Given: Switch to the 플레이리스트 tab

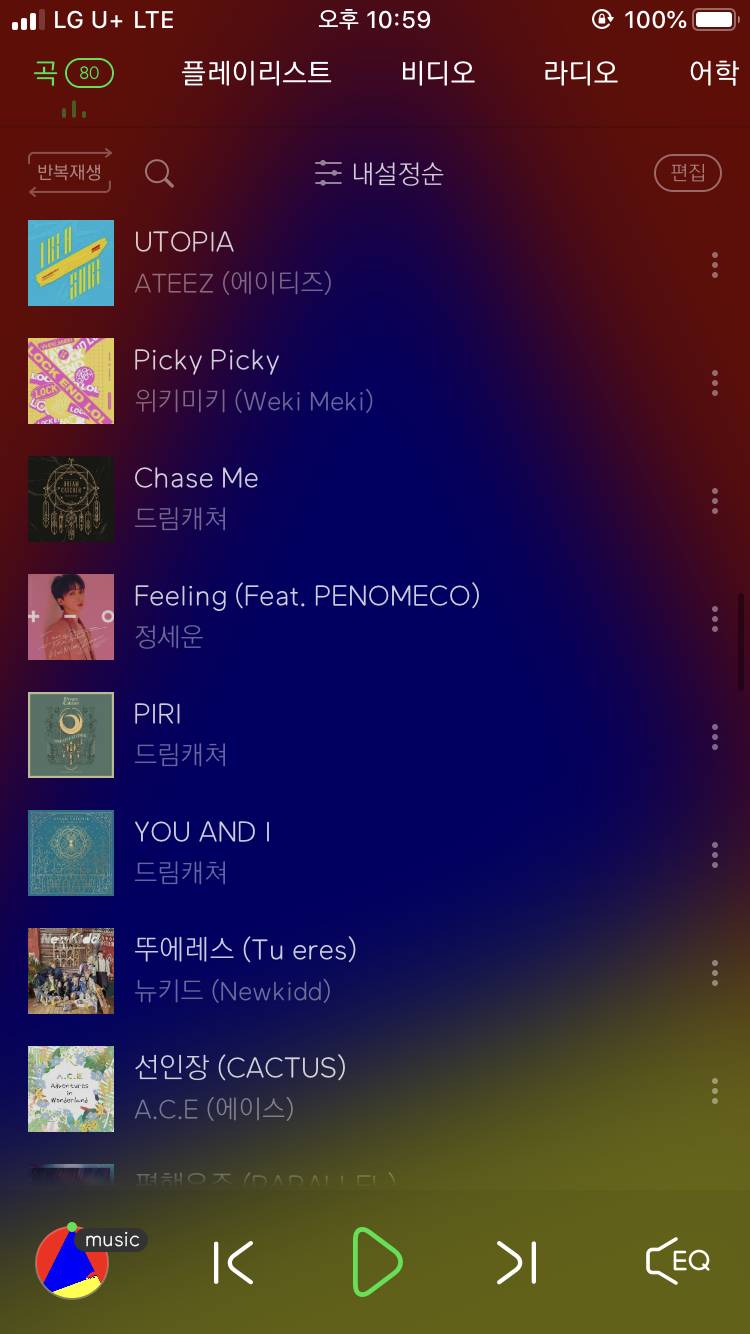Looking at the screenshot, I should pos(256,72).
